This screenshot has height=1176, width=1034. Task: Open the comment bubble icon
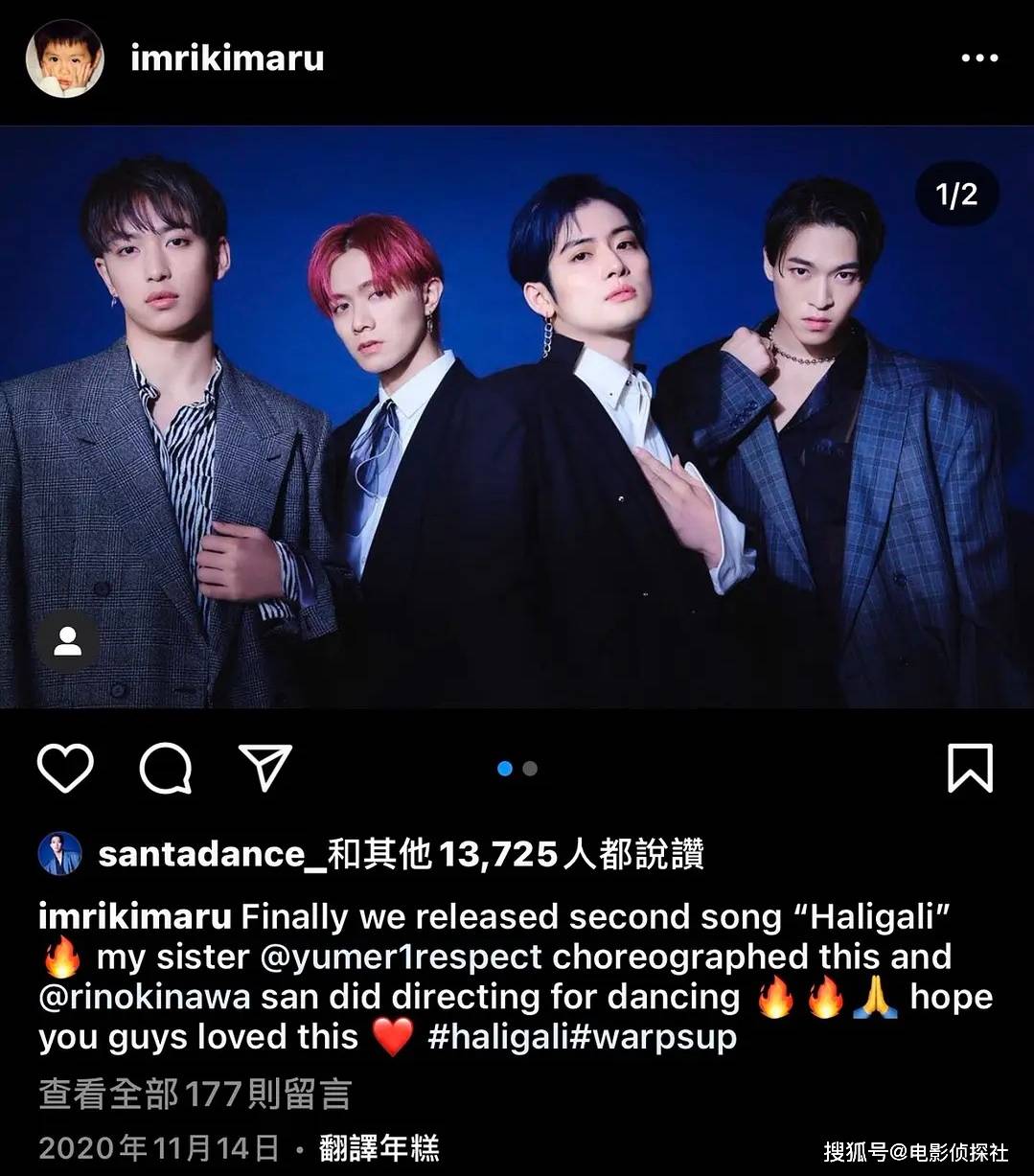click(x=166, y=769)
